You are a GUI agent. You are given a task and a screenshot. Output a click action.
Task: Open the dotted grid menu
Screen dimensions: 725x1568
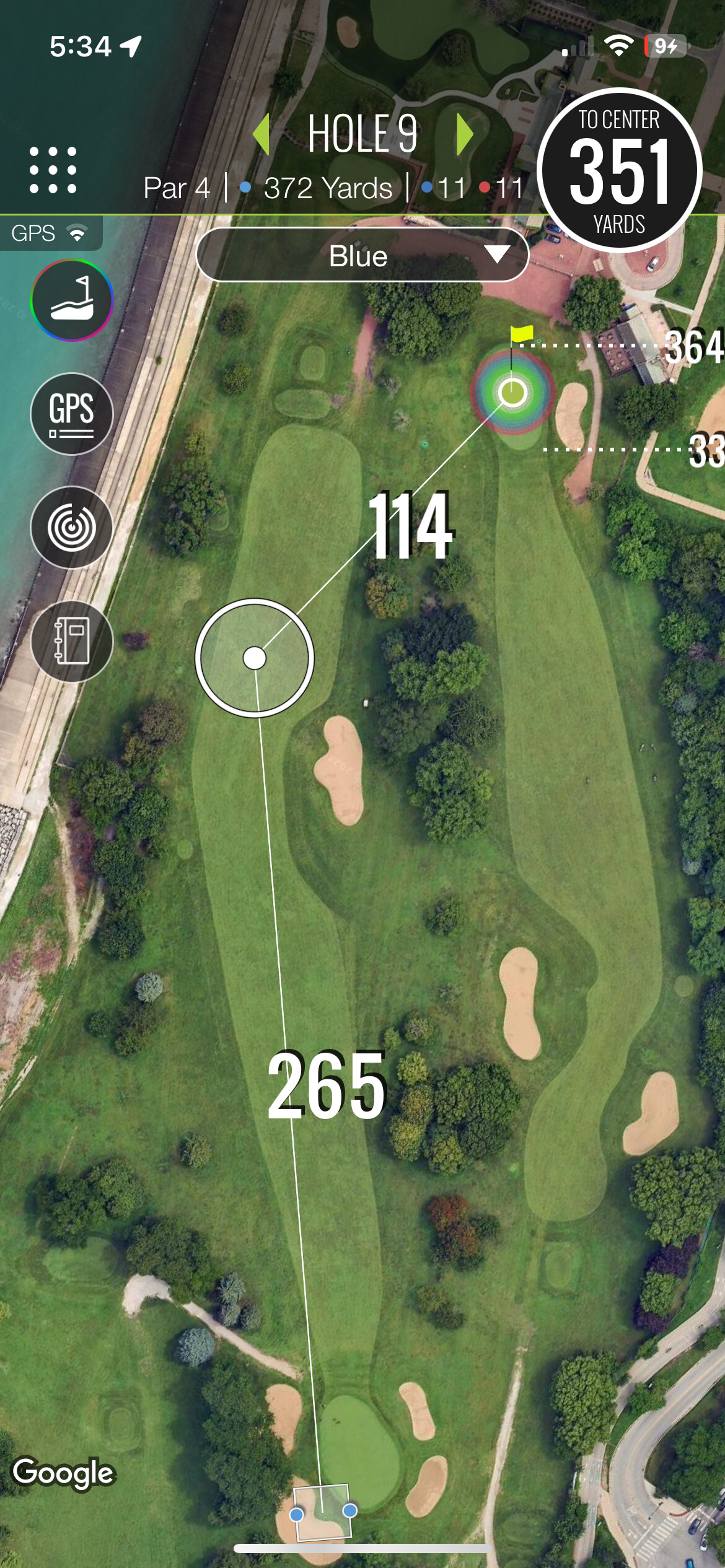coord(53,170)
